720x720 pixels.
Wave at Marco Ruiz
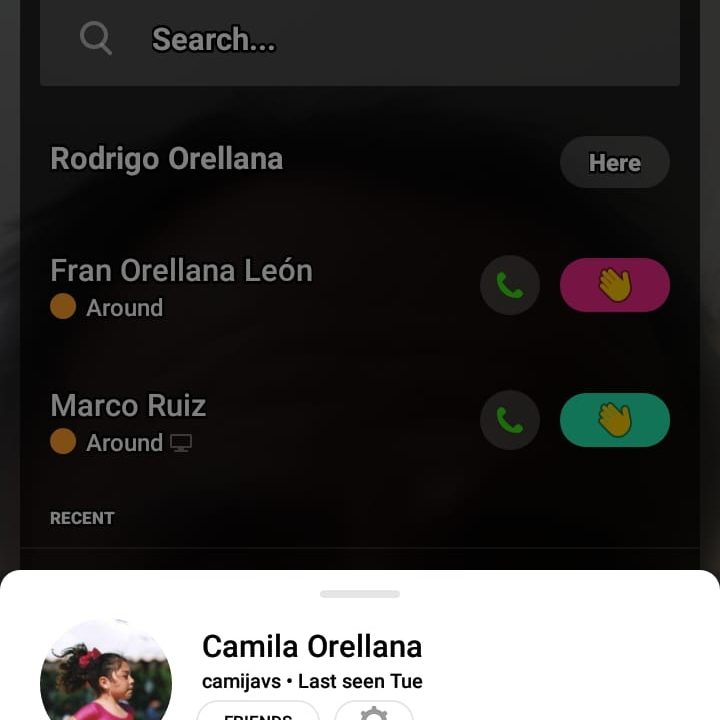click(x=614, y=420)
